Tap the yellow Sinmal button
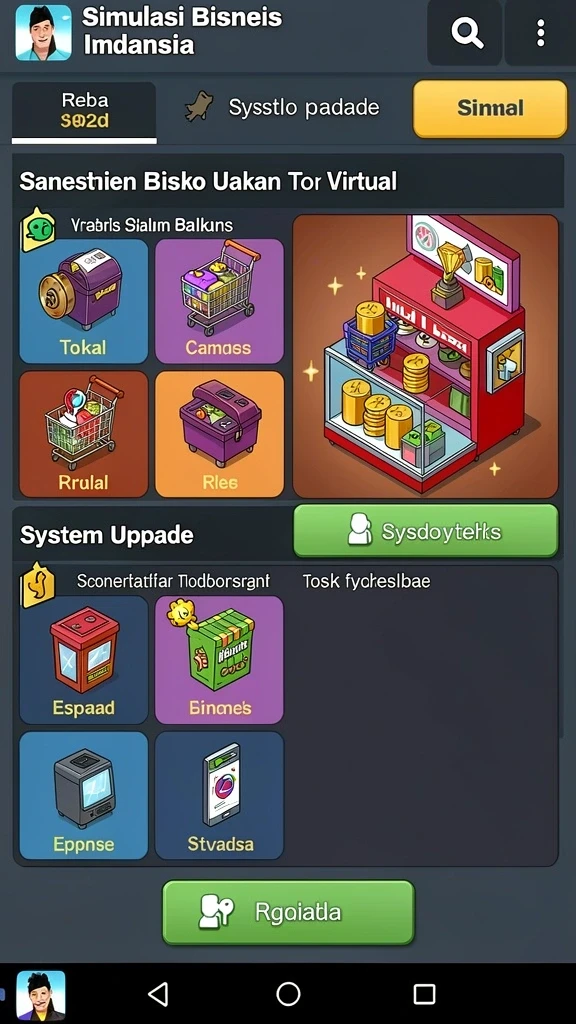The image size is (576, 1024). [490, 108]
